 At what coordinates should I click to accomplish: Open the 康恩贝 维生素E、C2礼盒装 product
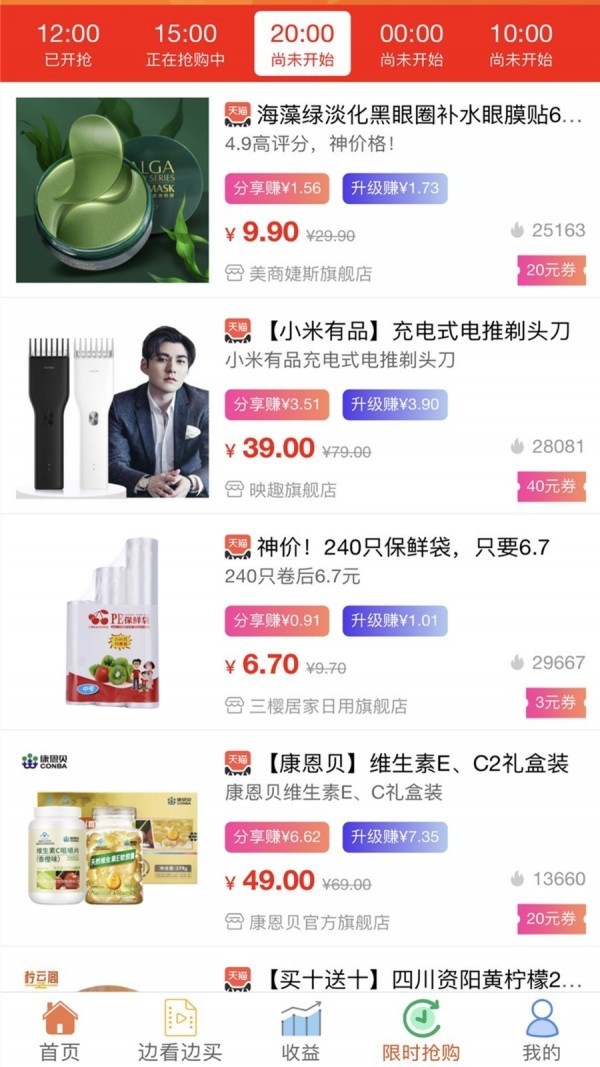coord(399,765)
